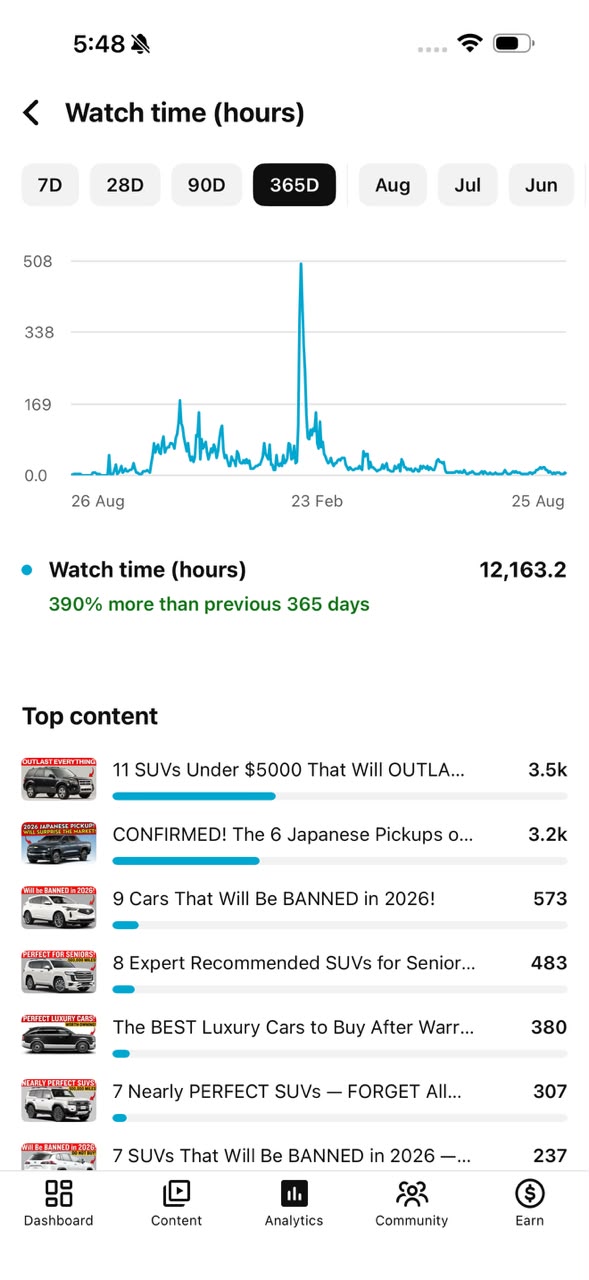Go back from Watch time screen
Viewport: 589px width, 1280px height.
[x=32, y=113]
